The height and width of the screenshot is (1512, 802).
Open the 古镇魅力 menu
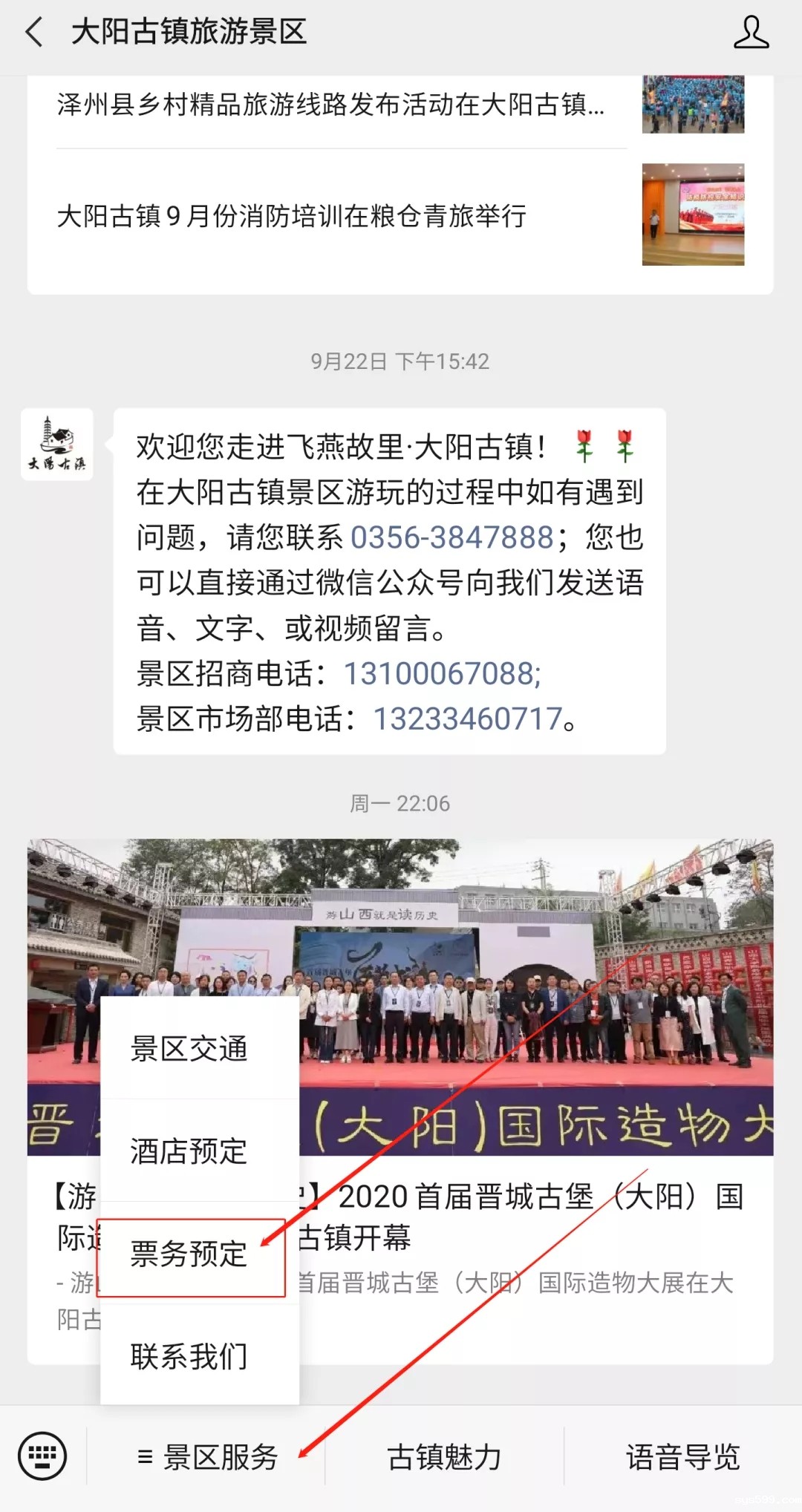pos(444,1458)
